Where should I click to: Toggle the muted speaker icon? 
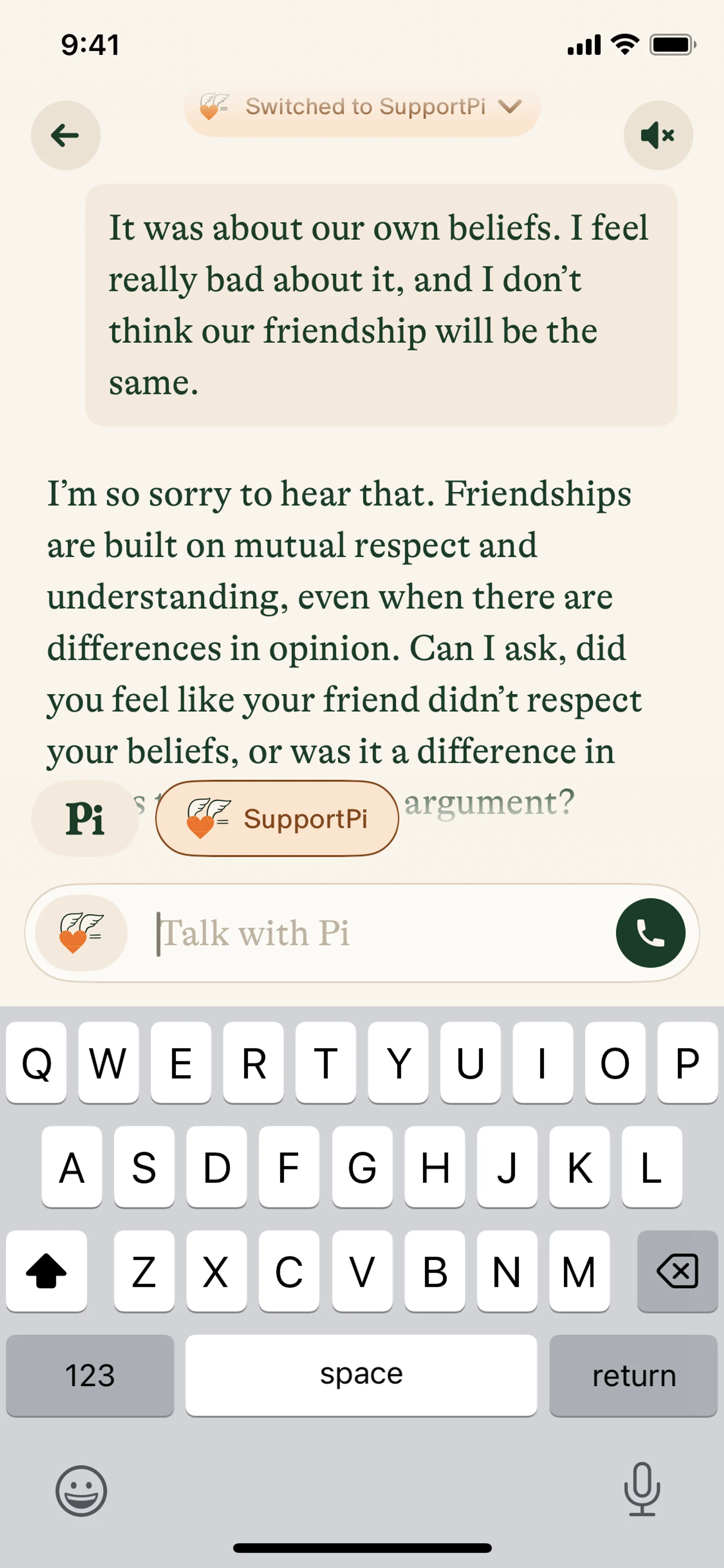(x=658, y=135)
